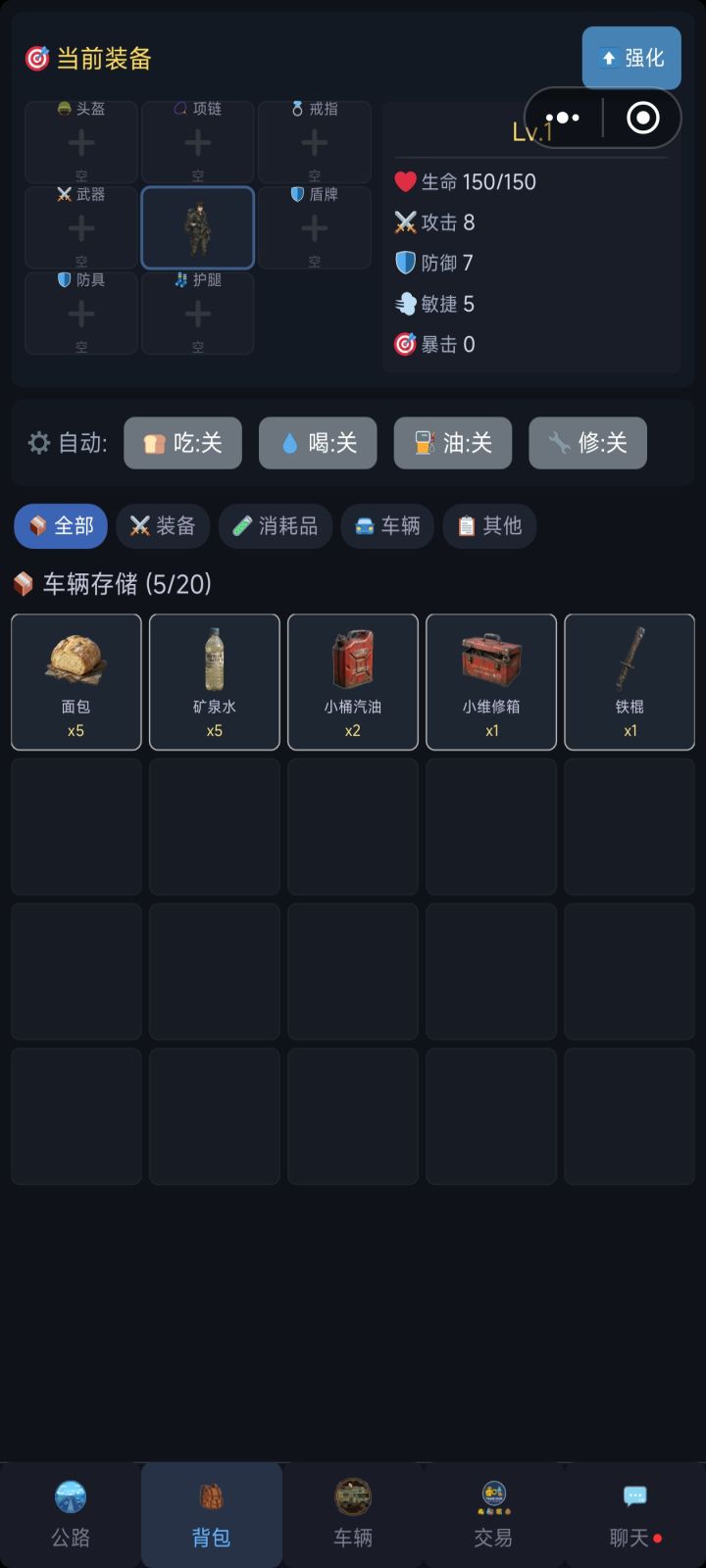Select the empty helmet (头盔) equipment slot

[81, 142]
